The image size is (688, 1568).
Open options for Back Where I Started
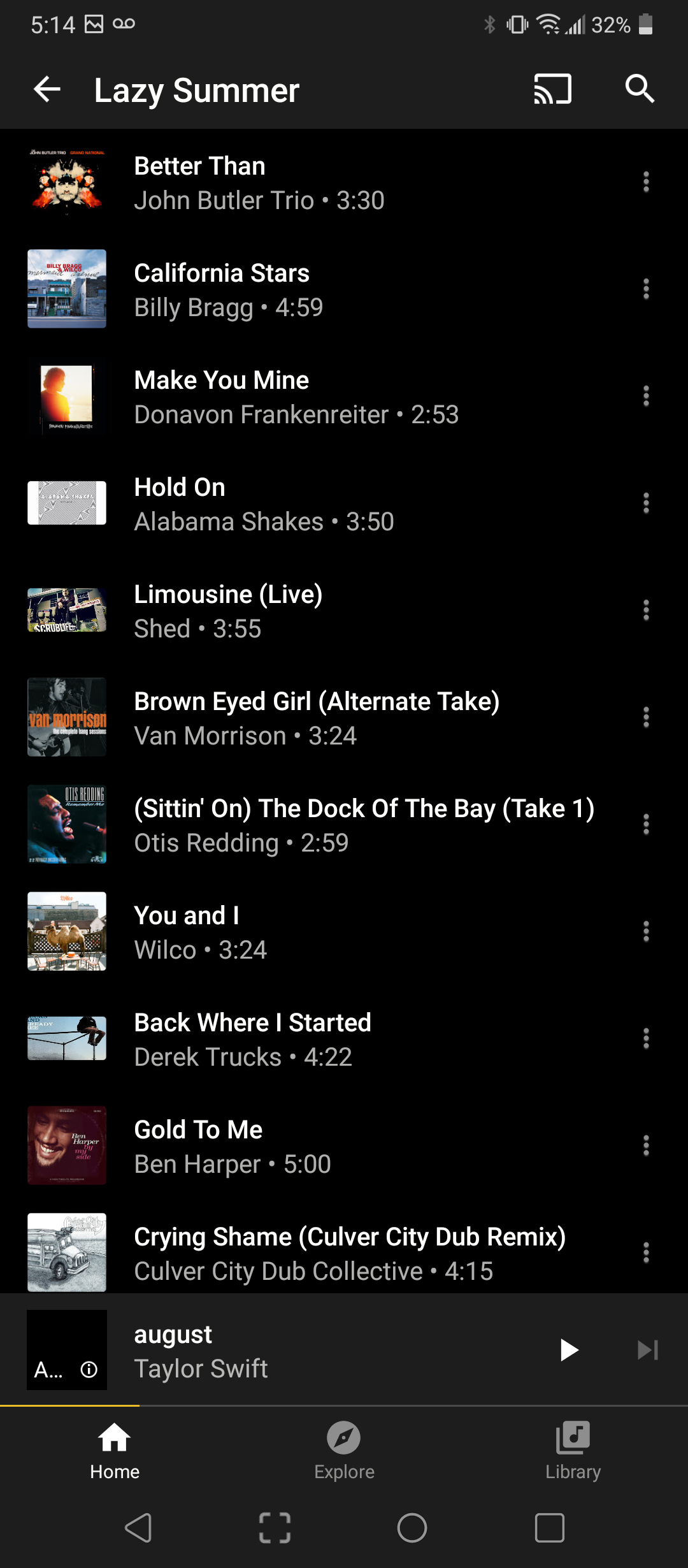tap(646, 1039)
